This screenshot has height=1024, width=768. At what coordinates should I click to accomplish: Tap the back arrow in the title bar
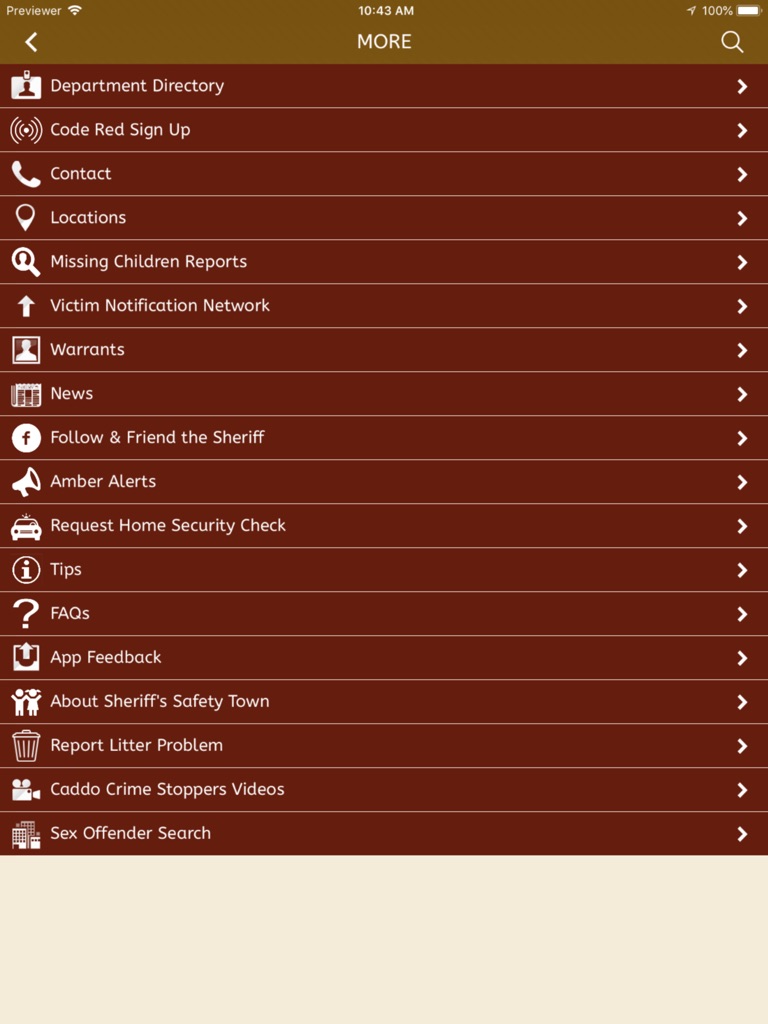(x=31, y=42)
